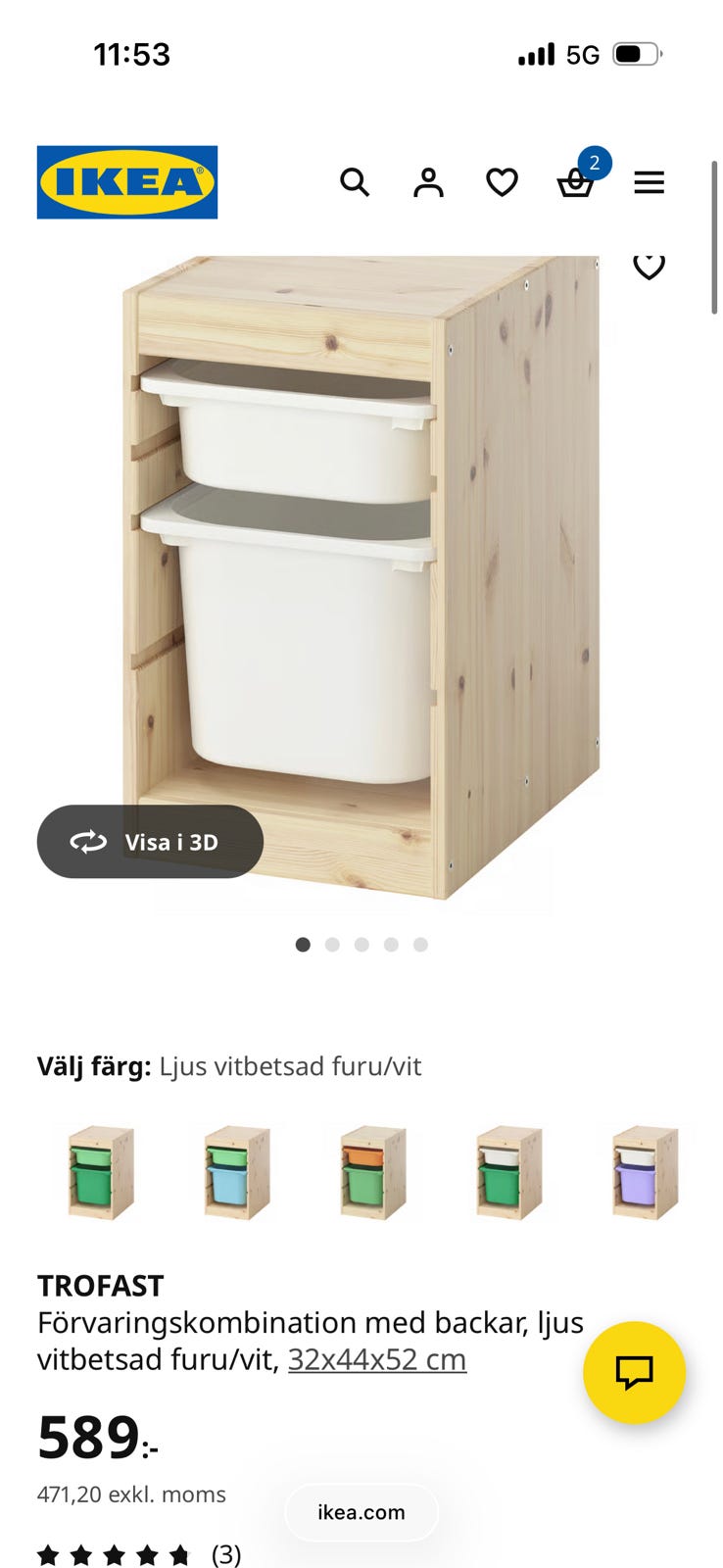Viewport: 723px width, 1568px height.
Task: Open the shopping cart with 2 items
Action: click(576, 184)
